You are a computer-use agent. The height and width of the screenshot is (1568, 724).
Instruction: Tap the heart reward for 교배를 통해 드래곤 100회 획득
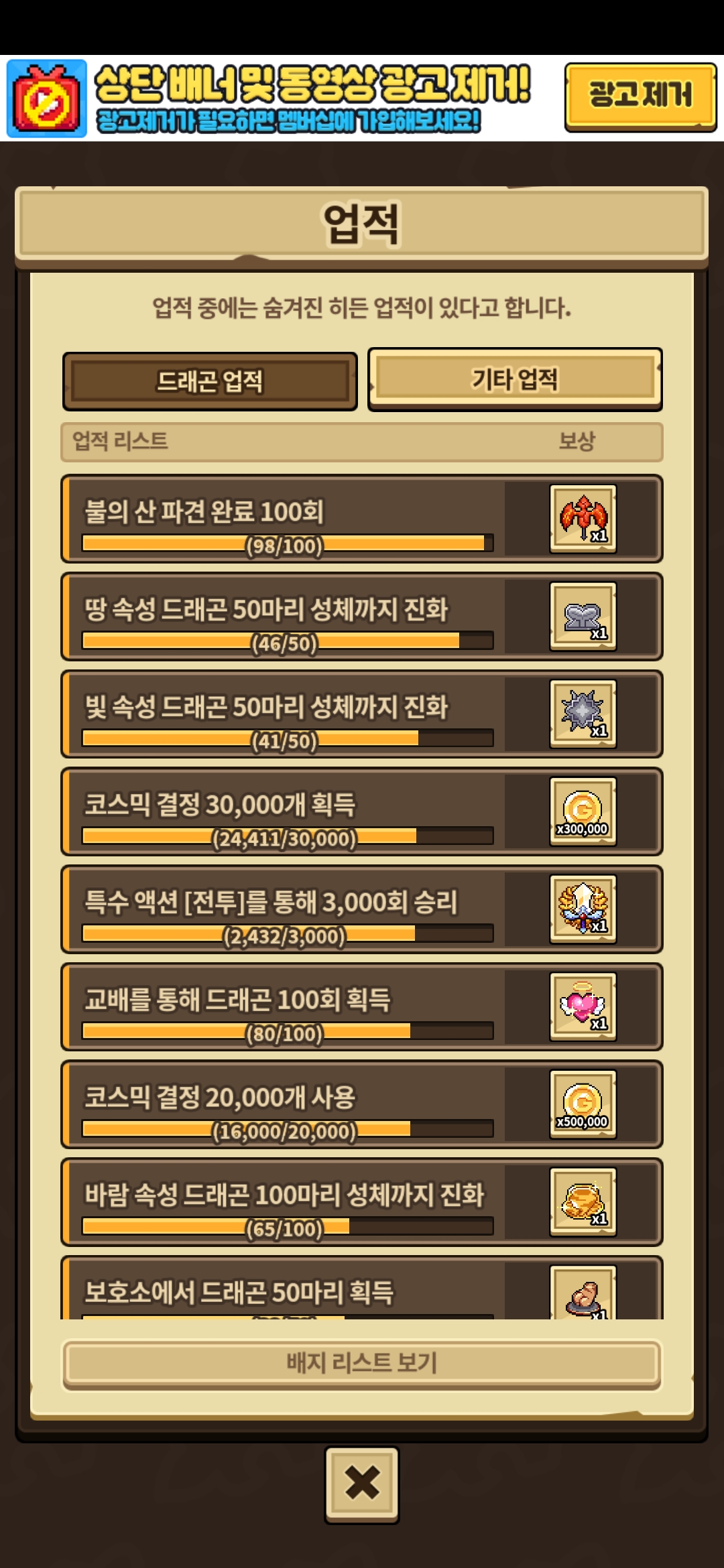pos(583,1006)
